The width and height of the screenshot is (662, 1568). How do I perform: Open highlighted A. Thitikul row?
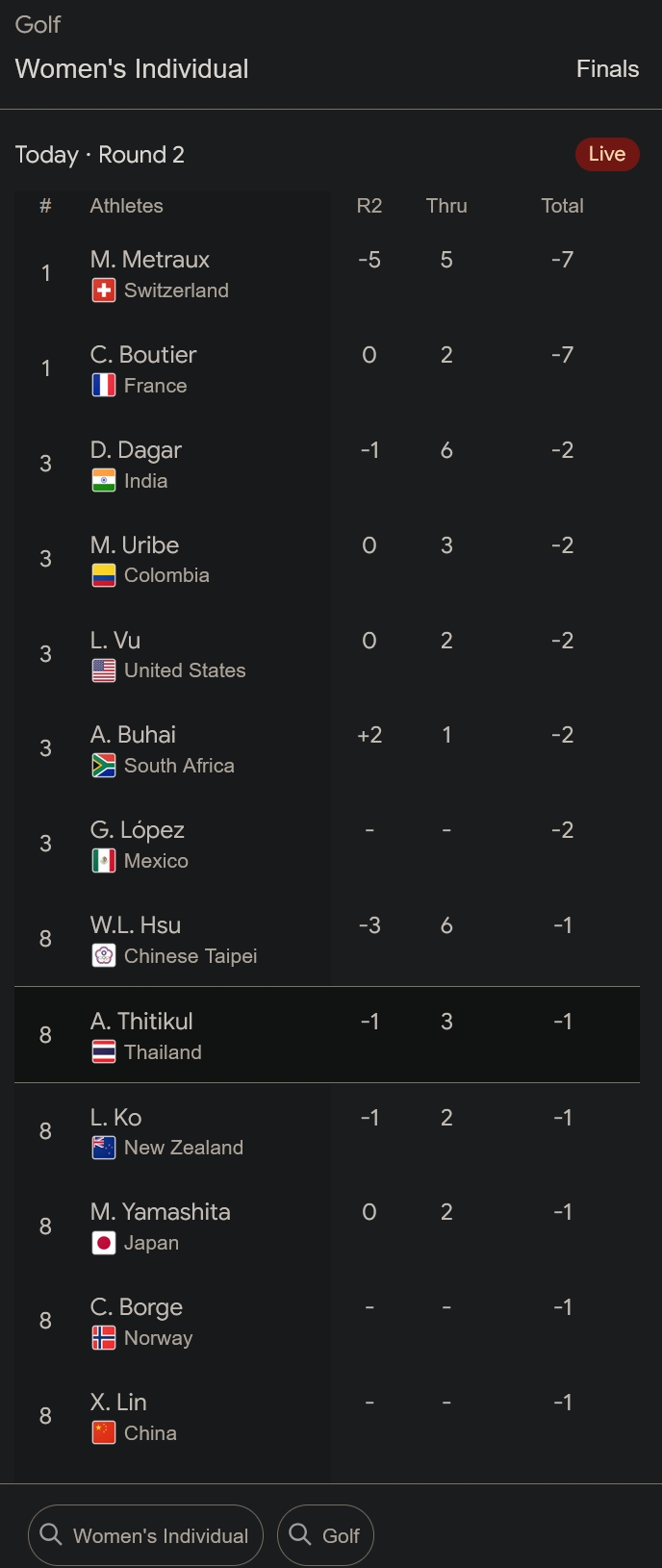tap(327, 1035)
